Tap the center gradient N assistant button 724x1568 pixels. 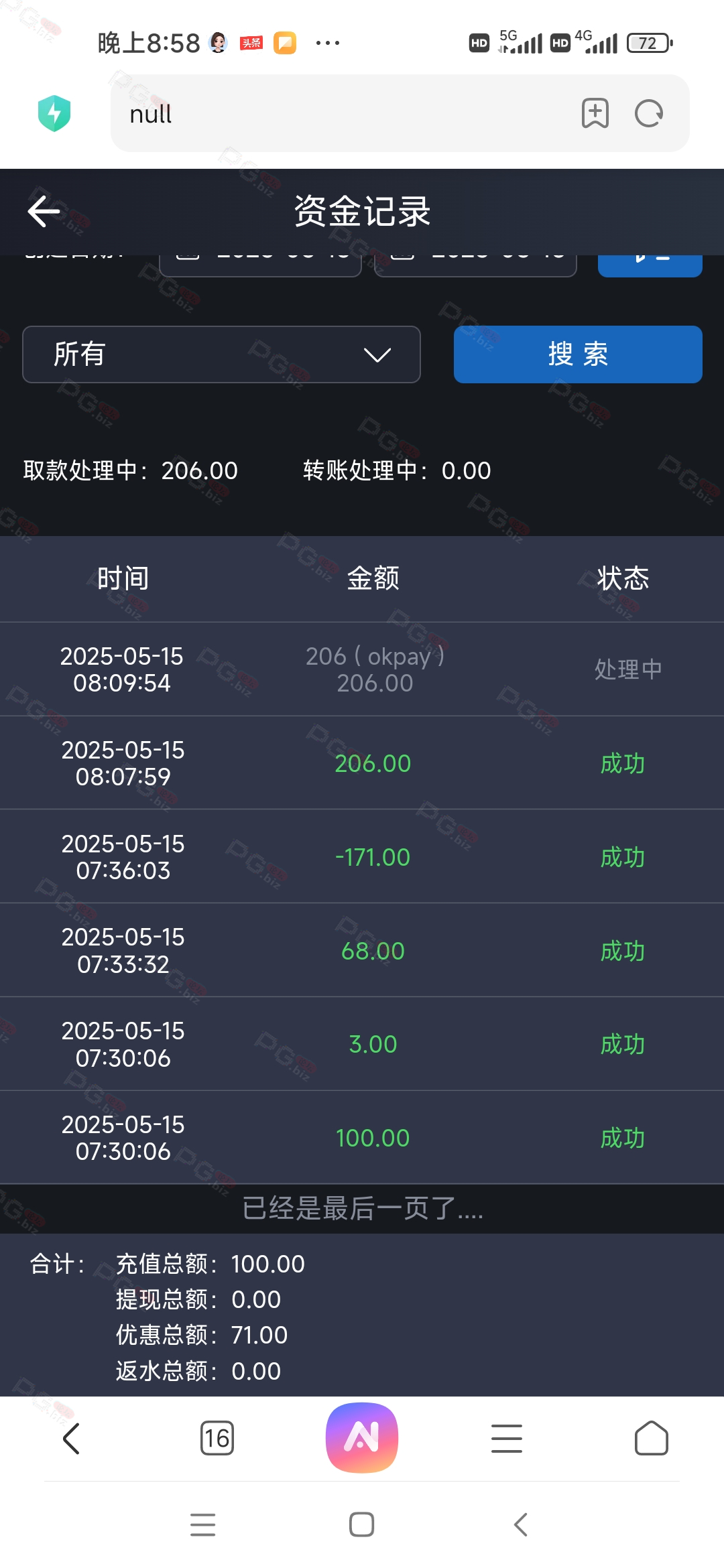tap(362, 1437)
